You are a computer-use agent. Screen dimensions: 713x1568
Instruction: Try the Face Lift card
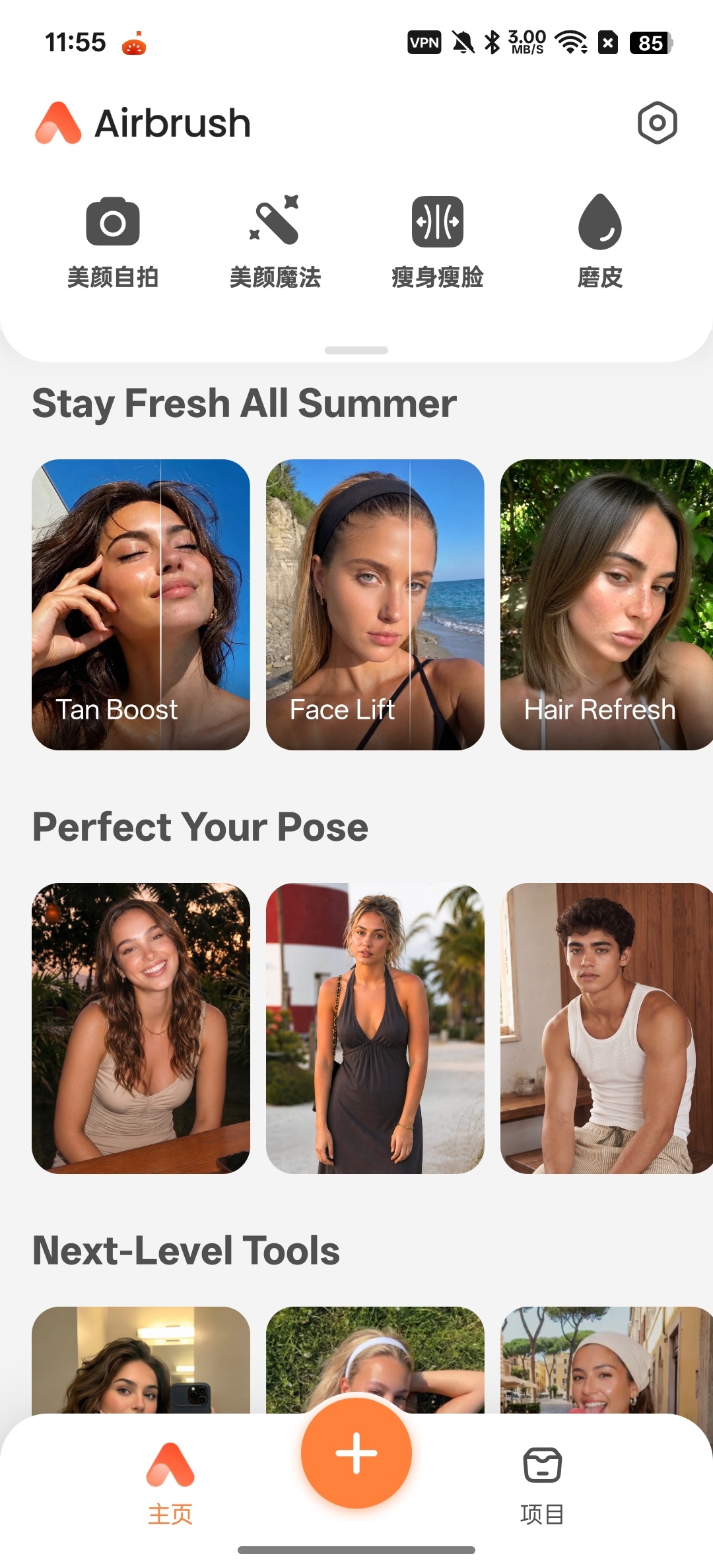pos(375,604)
